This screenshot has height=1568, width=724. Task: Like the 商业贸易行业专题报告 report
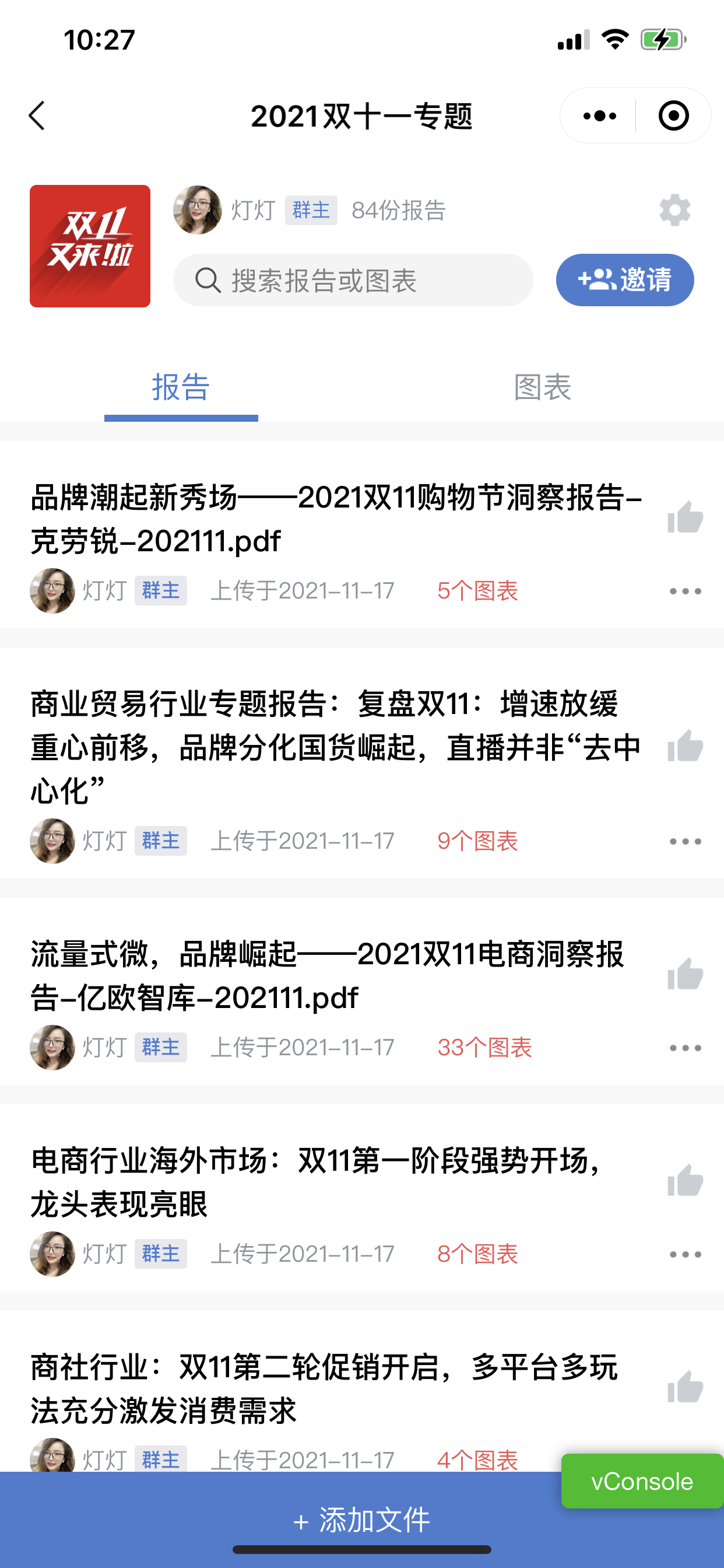(x=685, y=745)
